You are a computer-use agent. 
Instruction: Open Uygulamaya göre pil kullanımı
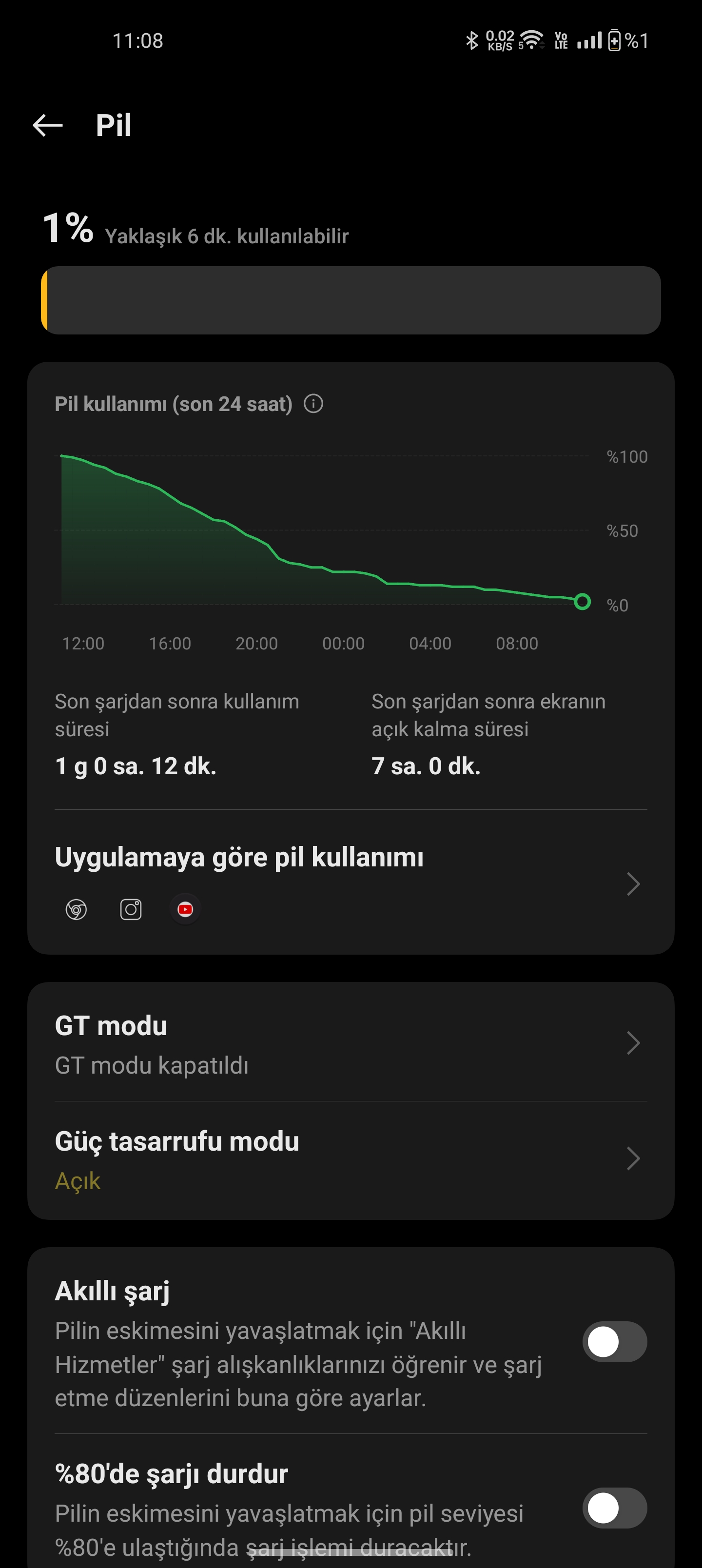(351, 882)
